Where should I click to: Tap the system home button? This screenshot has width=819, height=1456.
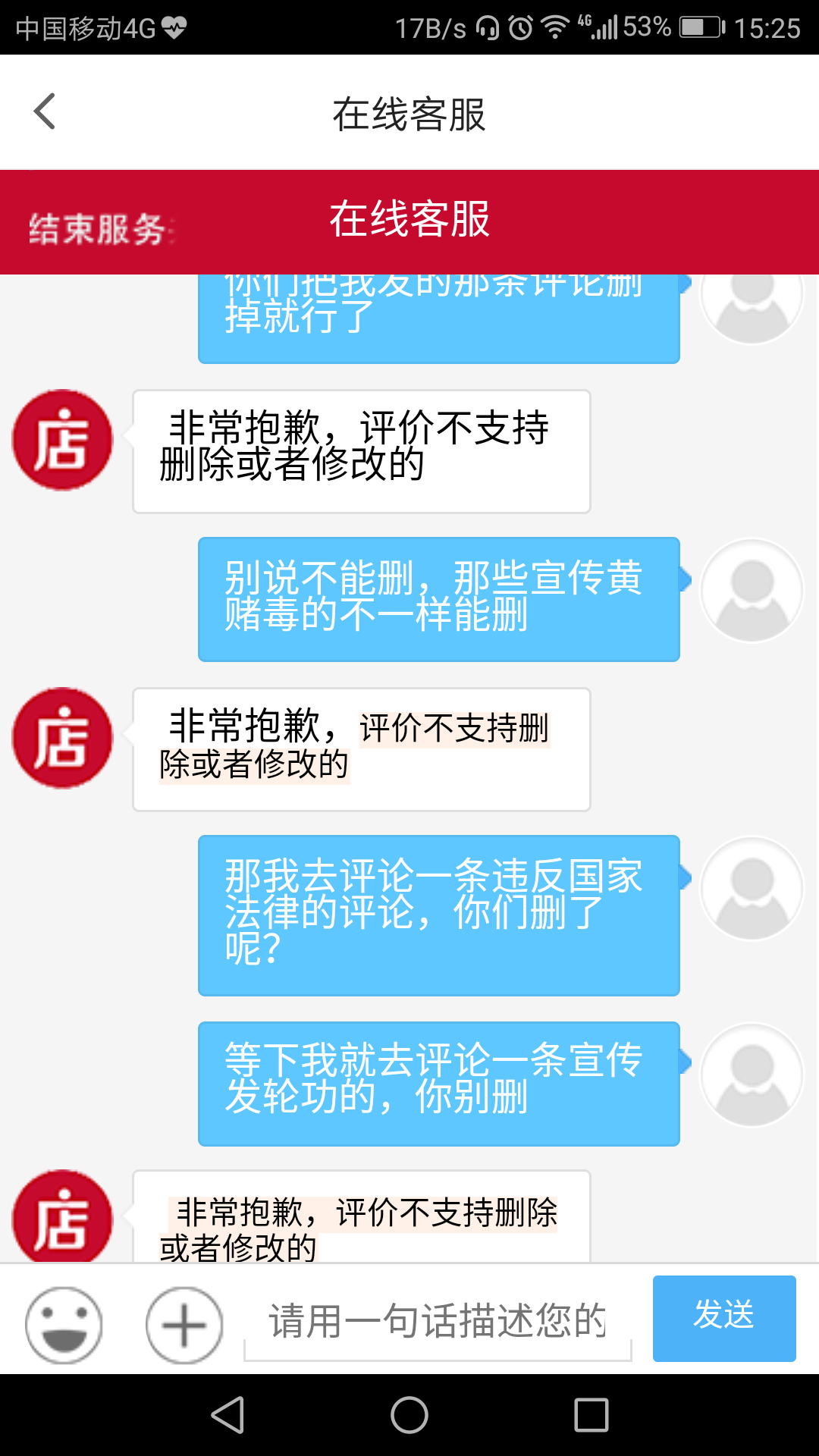point(409,1415)
